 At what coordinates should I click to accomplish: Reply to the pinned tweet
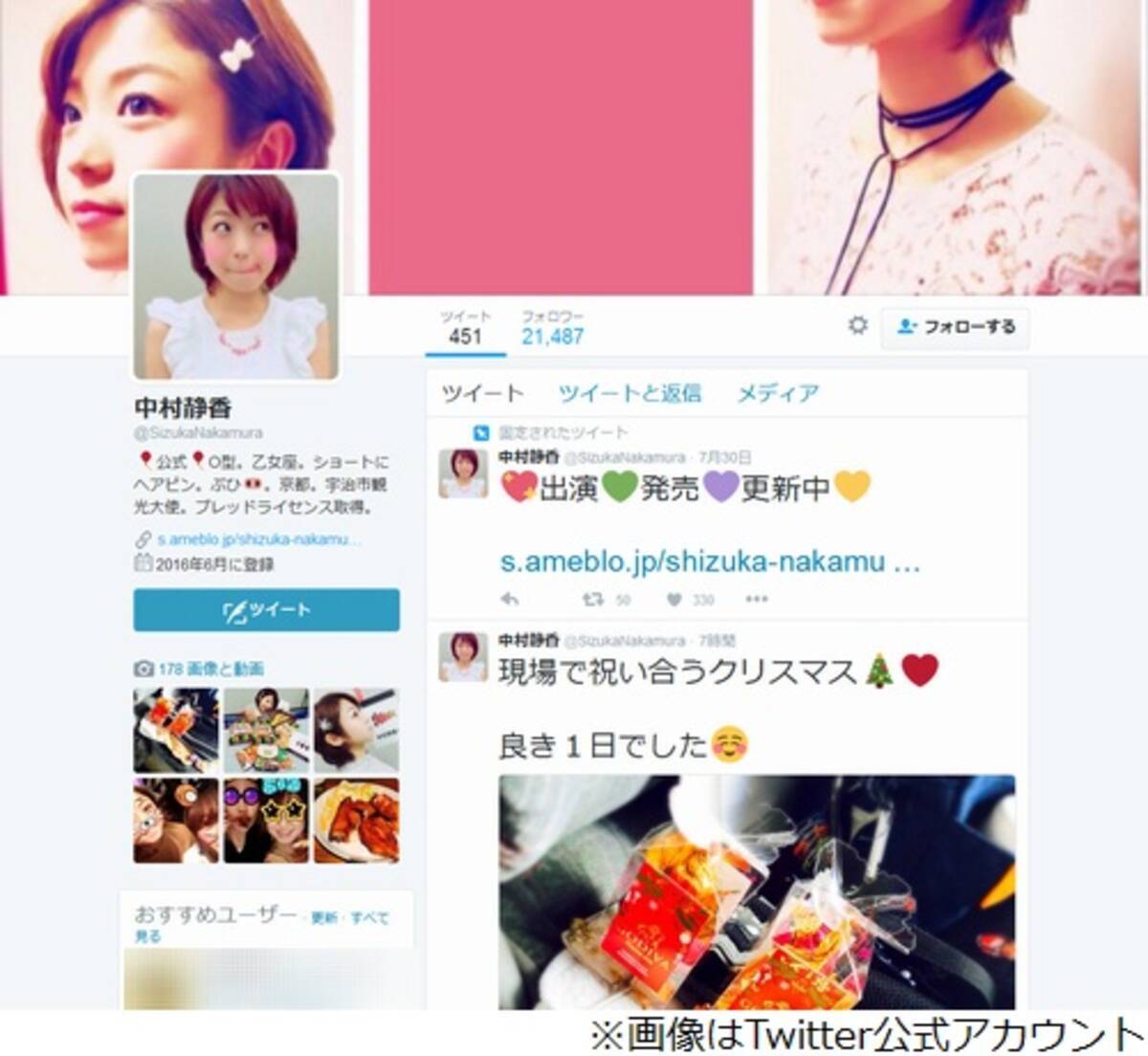[509, 600]
